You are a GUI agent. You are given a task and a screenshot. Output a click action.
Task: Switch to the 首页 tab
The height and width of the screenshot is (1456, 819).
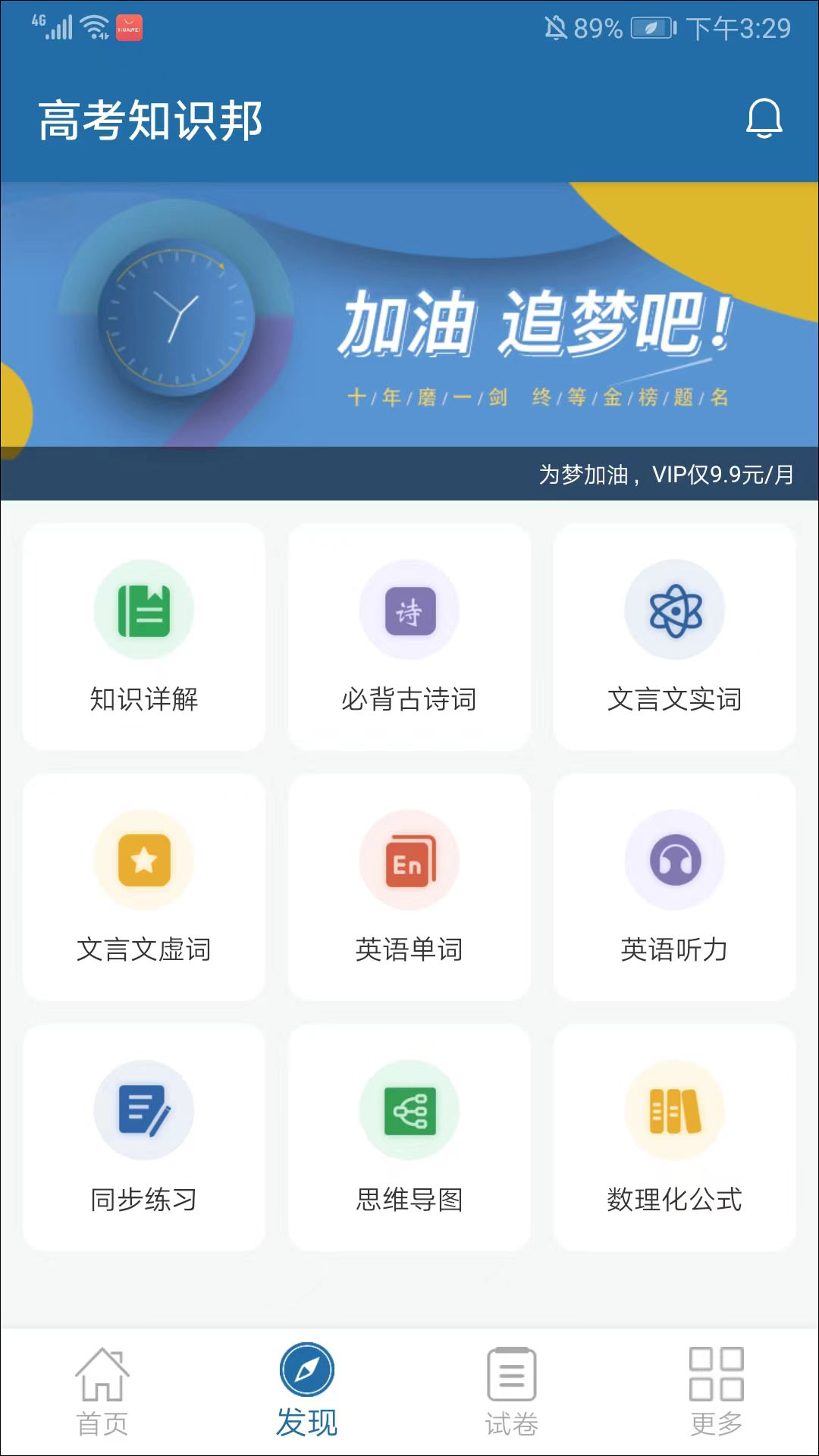pos(102,1392)
